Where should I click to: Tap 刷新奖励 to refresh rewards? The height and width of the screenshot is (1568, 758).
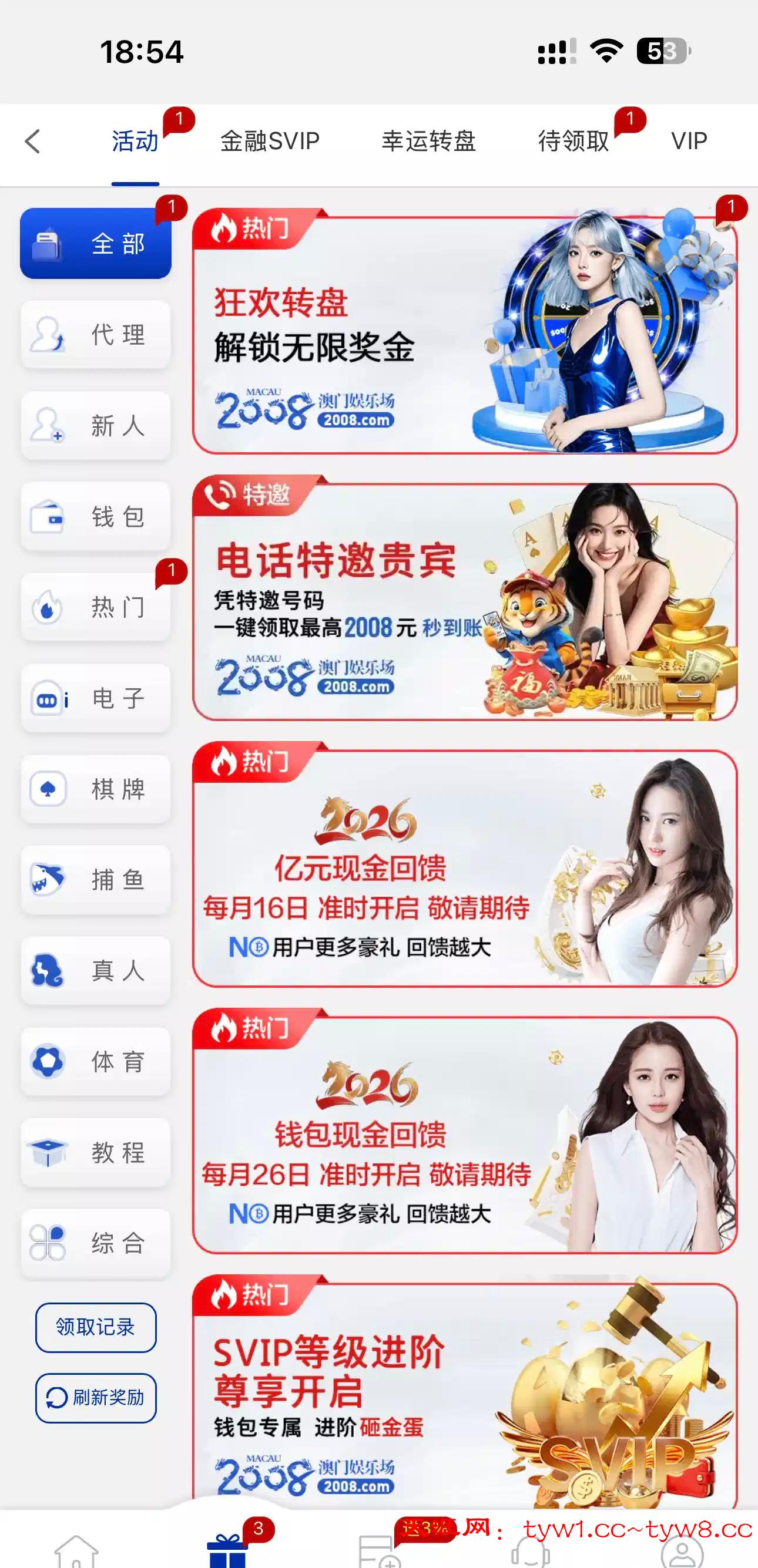click(96, 1398)
